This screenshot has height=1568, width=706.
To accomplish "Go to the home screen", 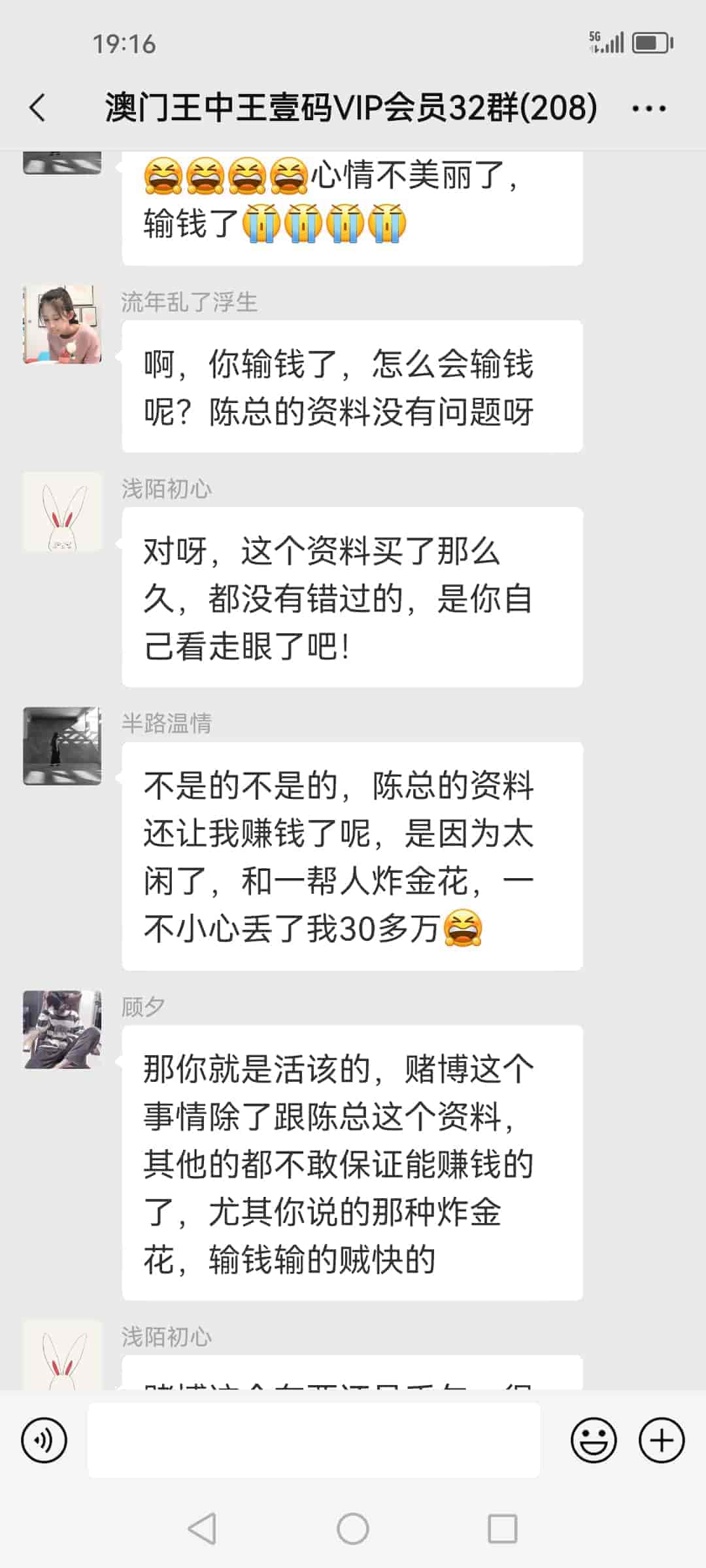I will 353,1529.
